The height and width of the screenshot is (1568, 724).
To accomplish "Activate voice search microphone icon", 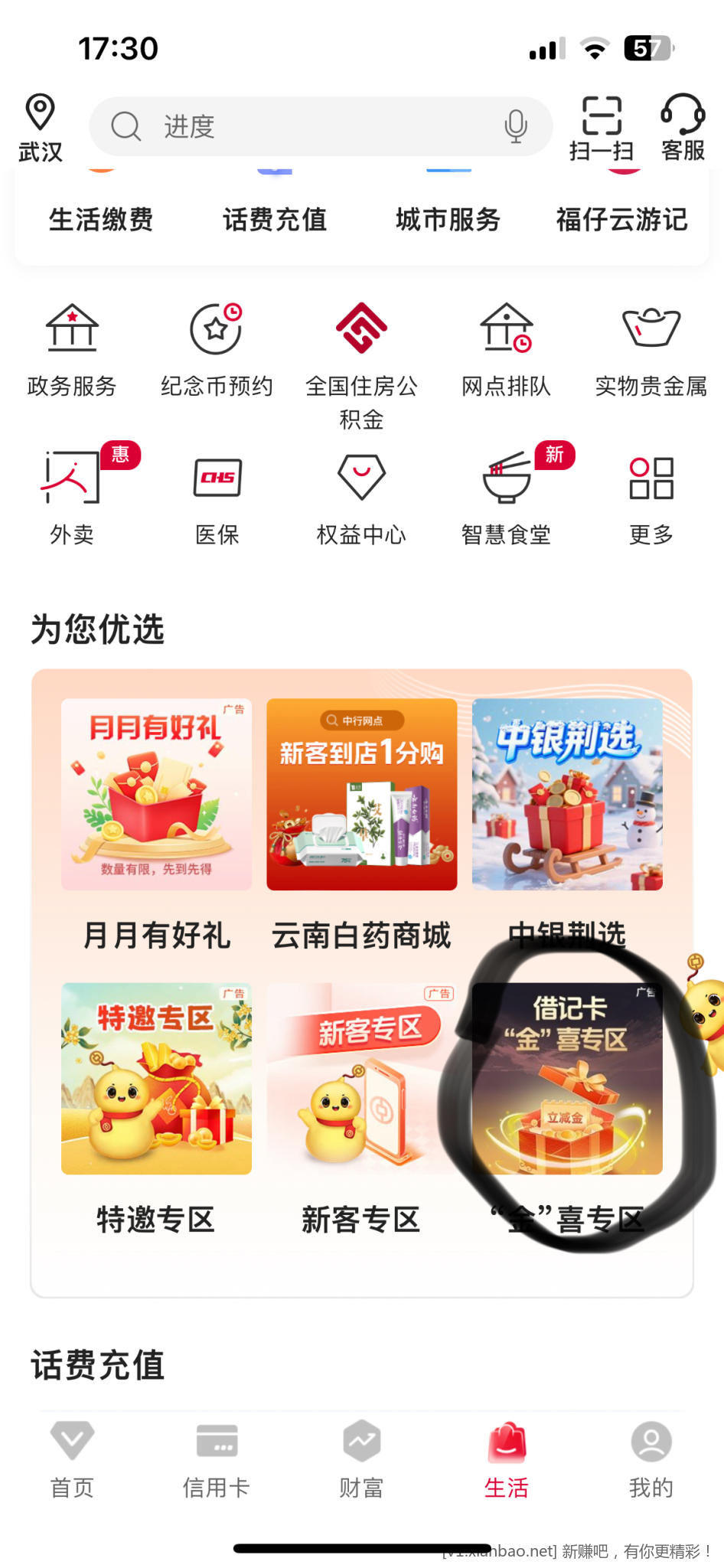I will [514, 125].
